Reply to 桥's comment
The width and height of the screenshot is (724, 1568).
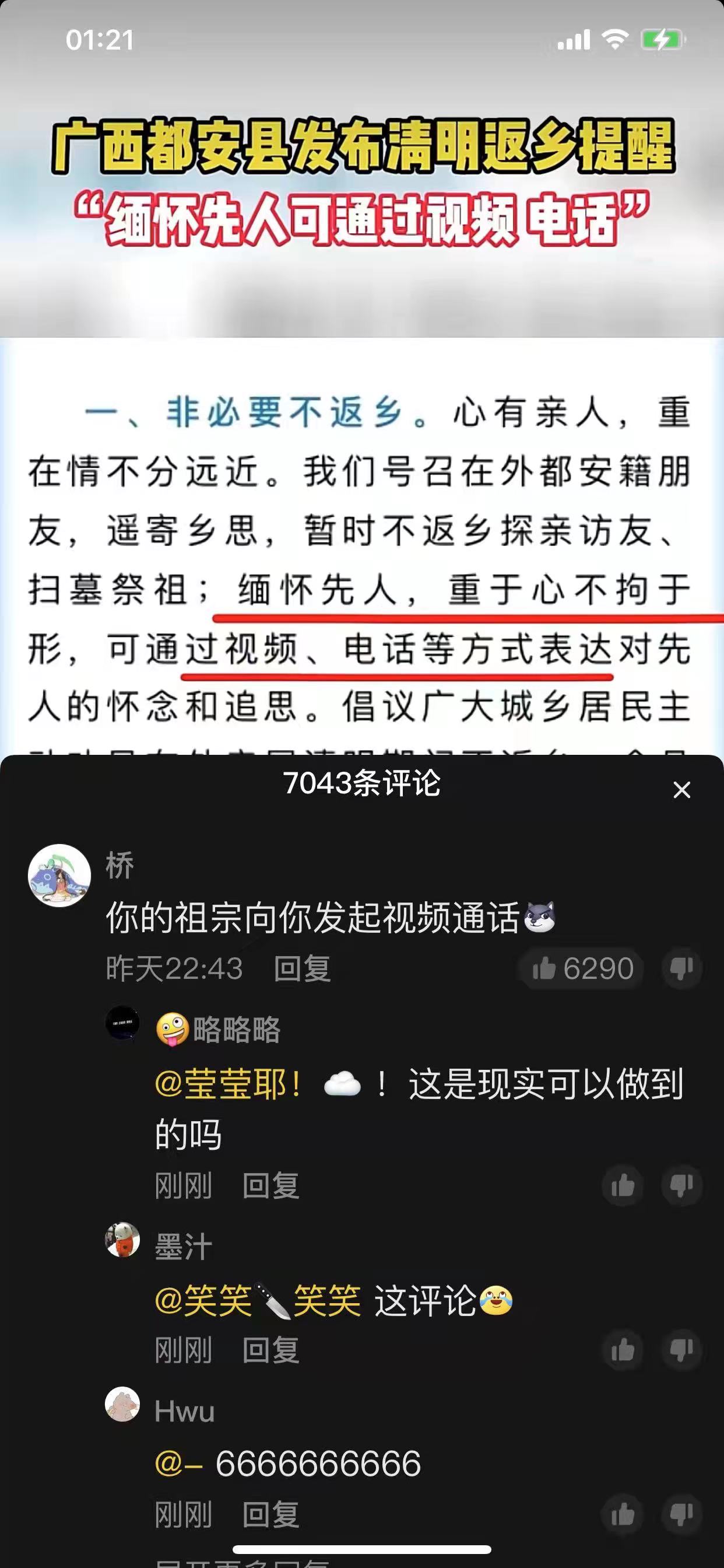pos(302,968)
